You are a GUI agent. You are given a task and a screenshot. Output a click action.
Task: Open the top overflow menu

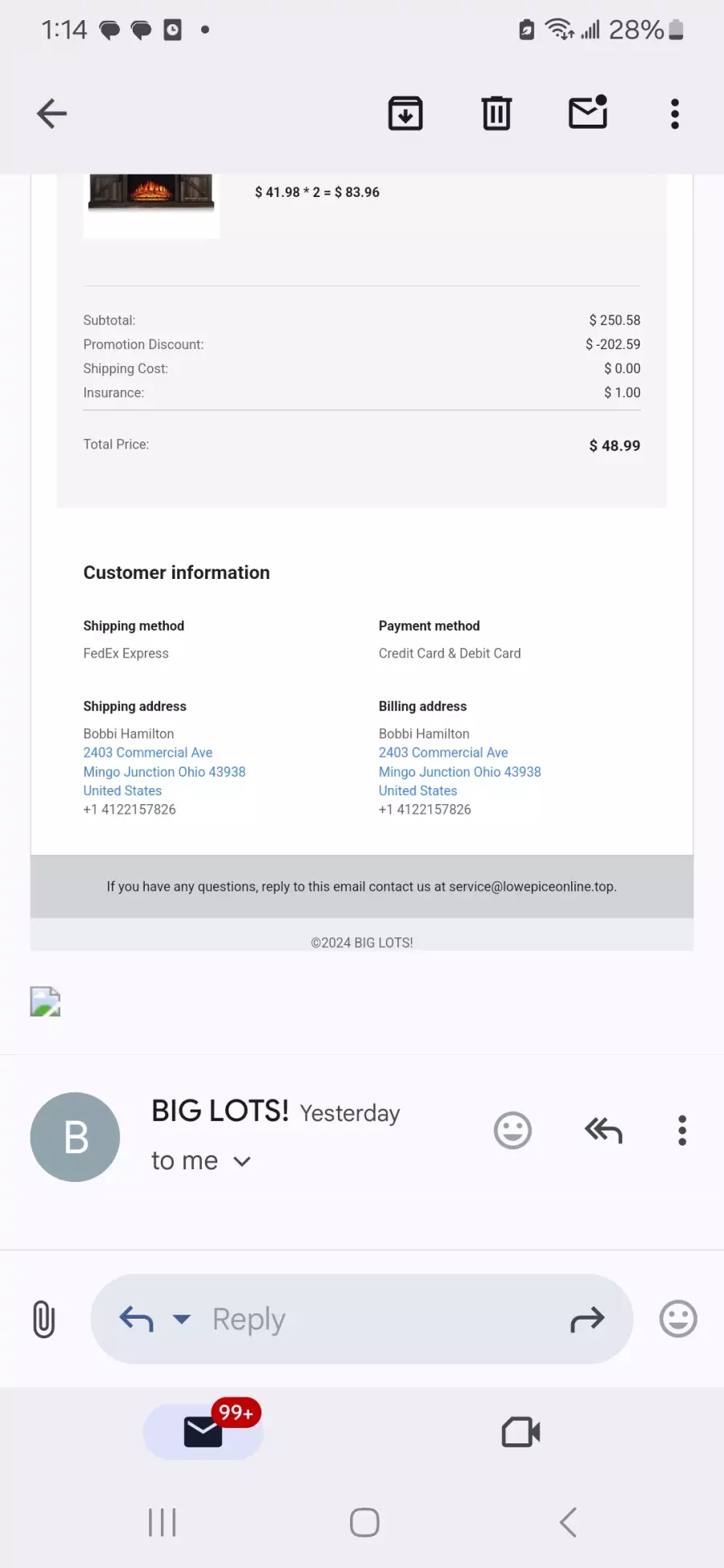point(675,113)
